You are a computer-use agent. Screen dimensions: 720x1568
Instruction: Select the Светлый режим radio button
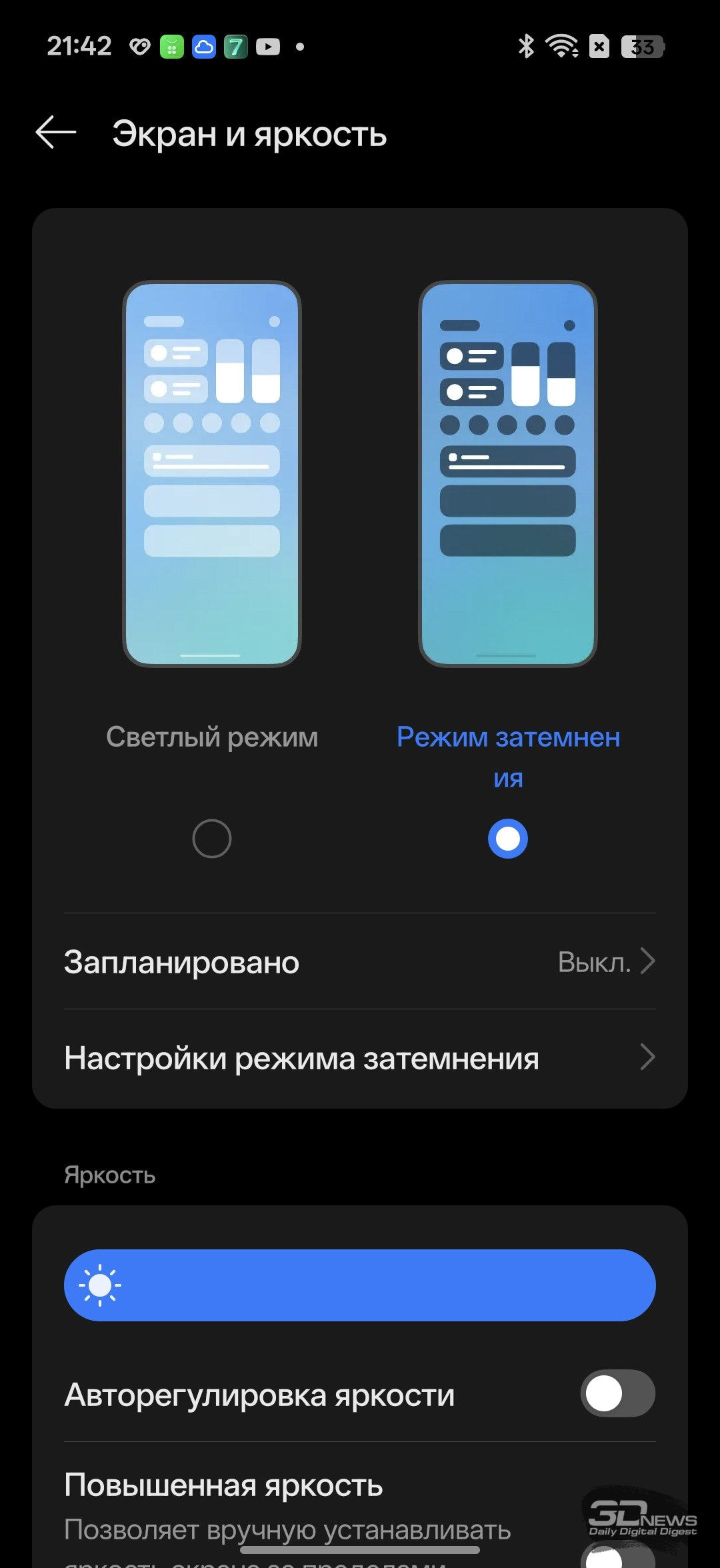212,838
